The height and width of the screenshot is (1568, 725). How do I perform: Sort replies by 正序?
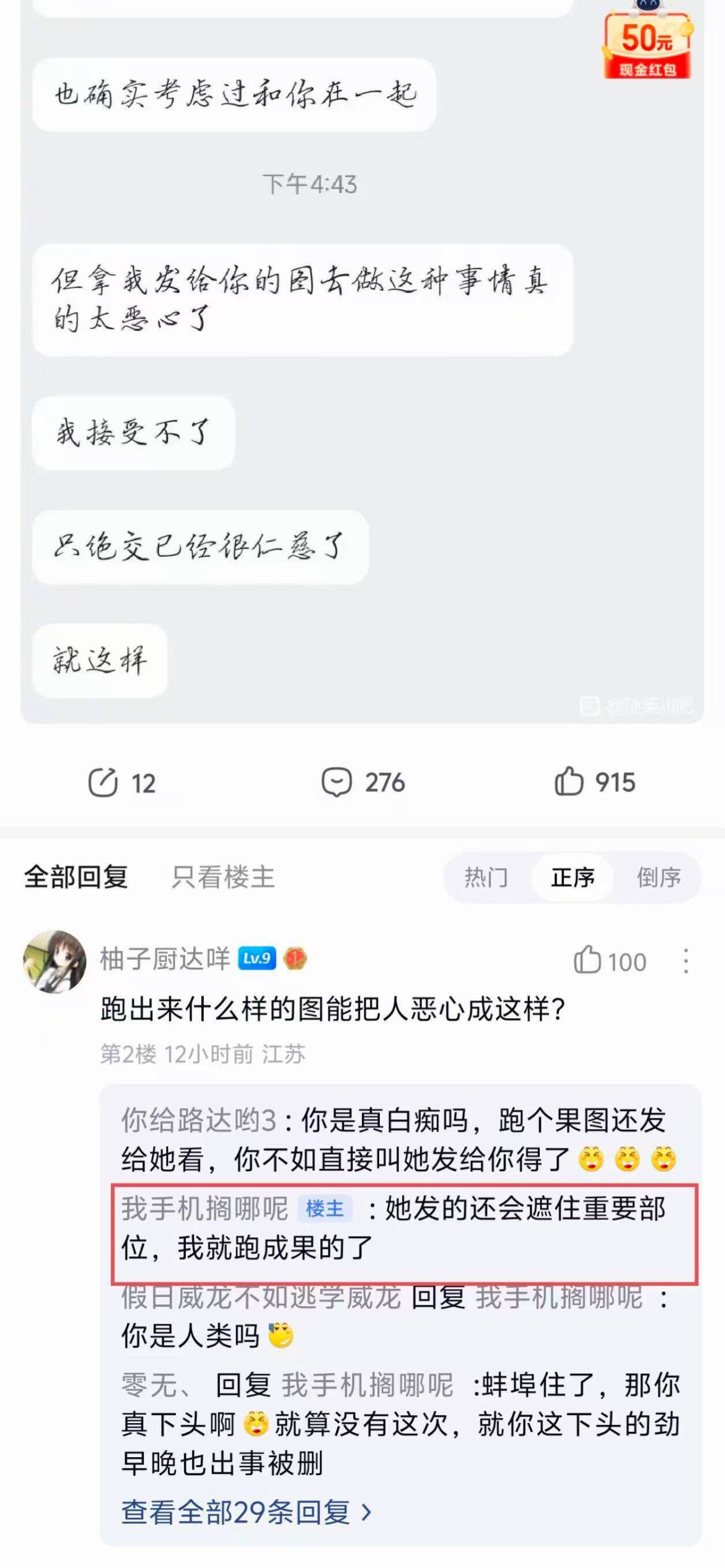(573, 878)
